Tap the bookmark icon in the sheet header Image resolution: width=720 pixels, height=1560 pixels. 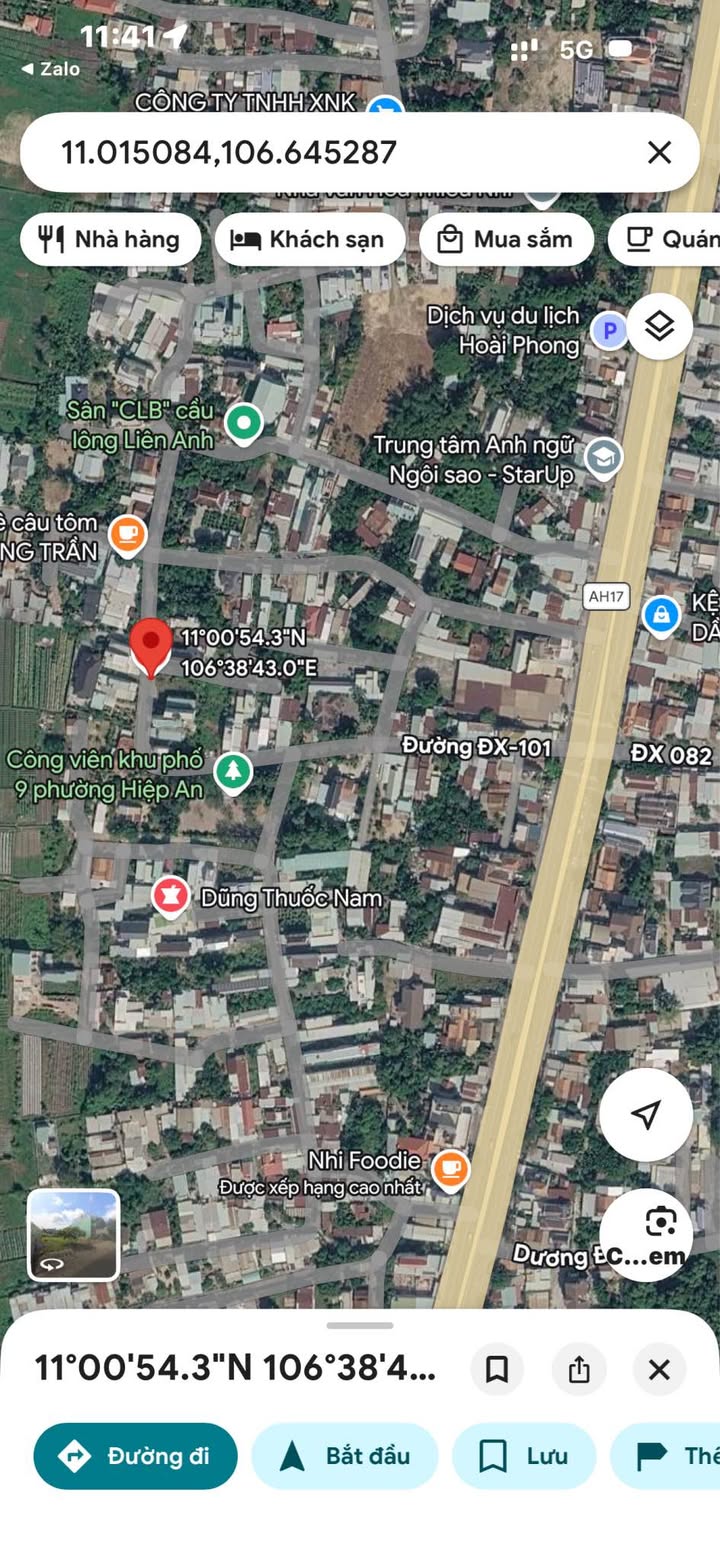[497, 1369]
